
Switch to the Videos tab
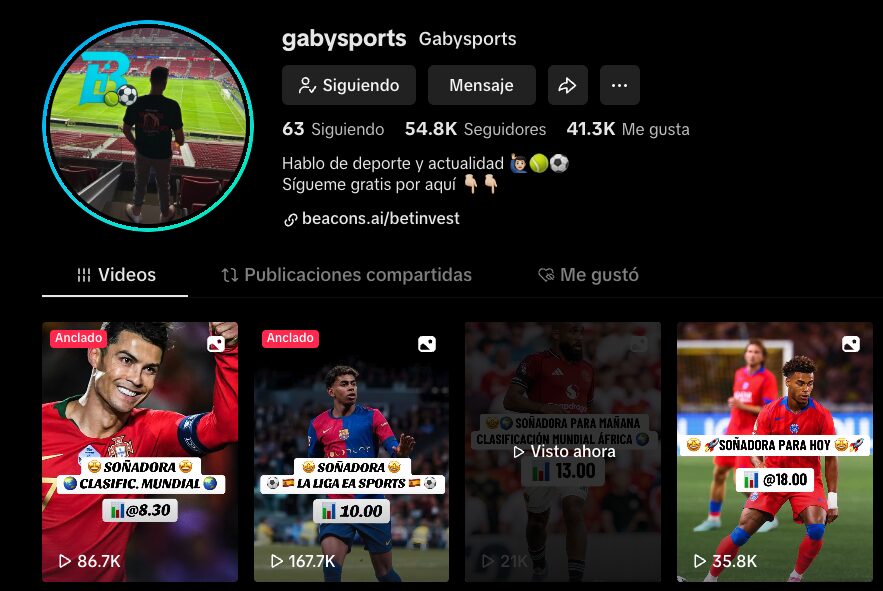(x=116, y=275)
